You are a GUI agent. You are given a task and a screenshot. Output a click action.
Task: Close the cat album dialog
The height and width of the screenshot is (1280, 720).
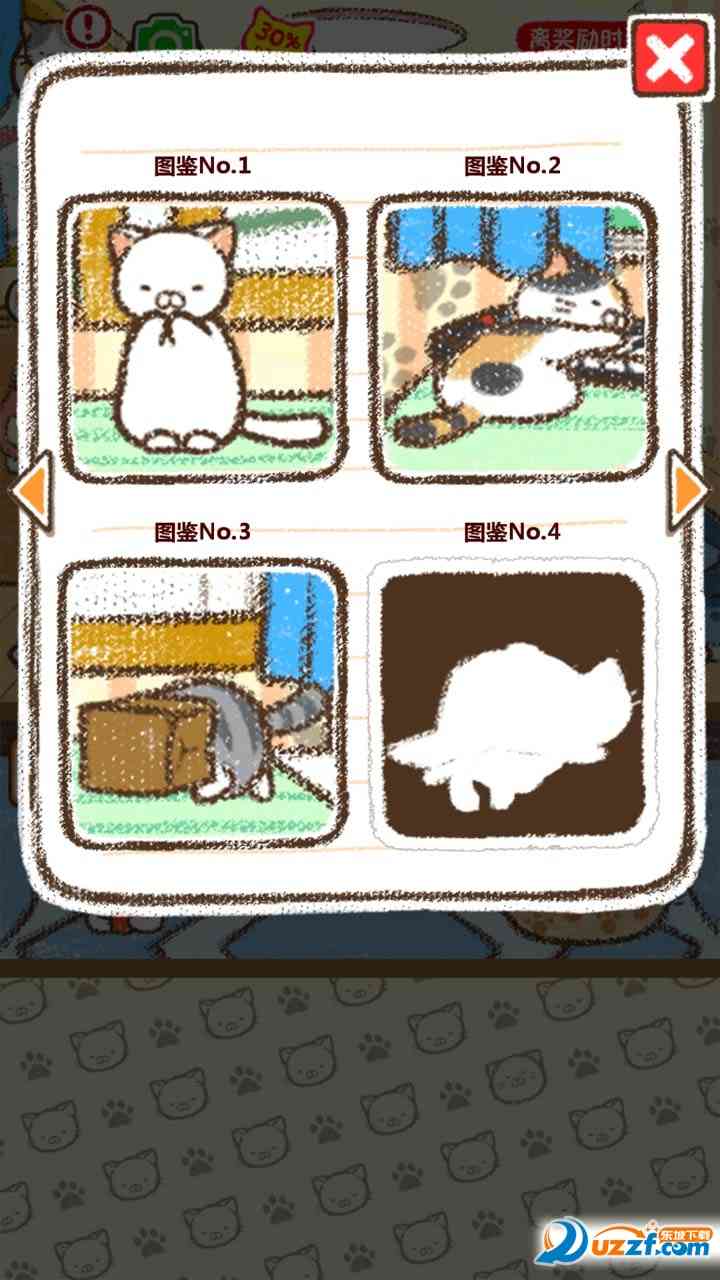(670, 58)
